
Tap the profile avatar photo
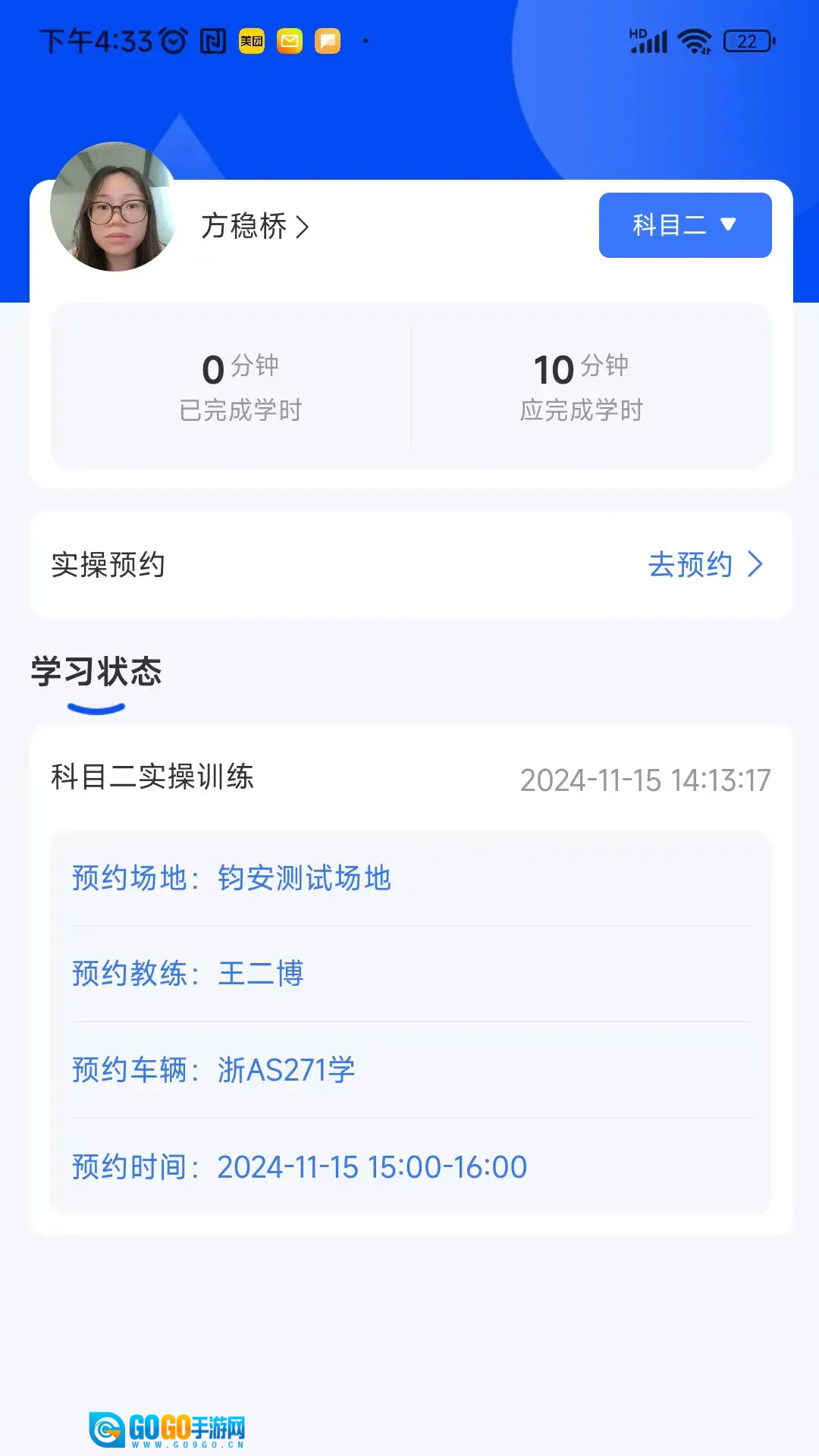tap(114, 206)
